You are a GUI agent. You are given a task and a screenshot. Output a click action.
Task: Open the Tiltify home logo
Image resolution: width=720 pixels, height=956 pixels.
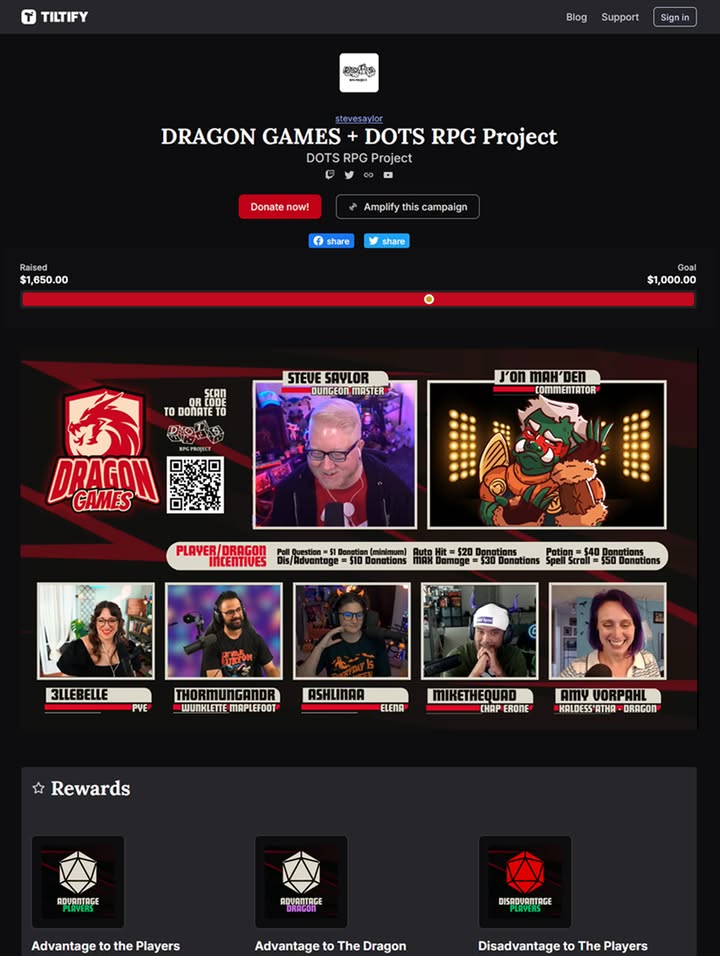pyautogui.click(x=56, y=17)
